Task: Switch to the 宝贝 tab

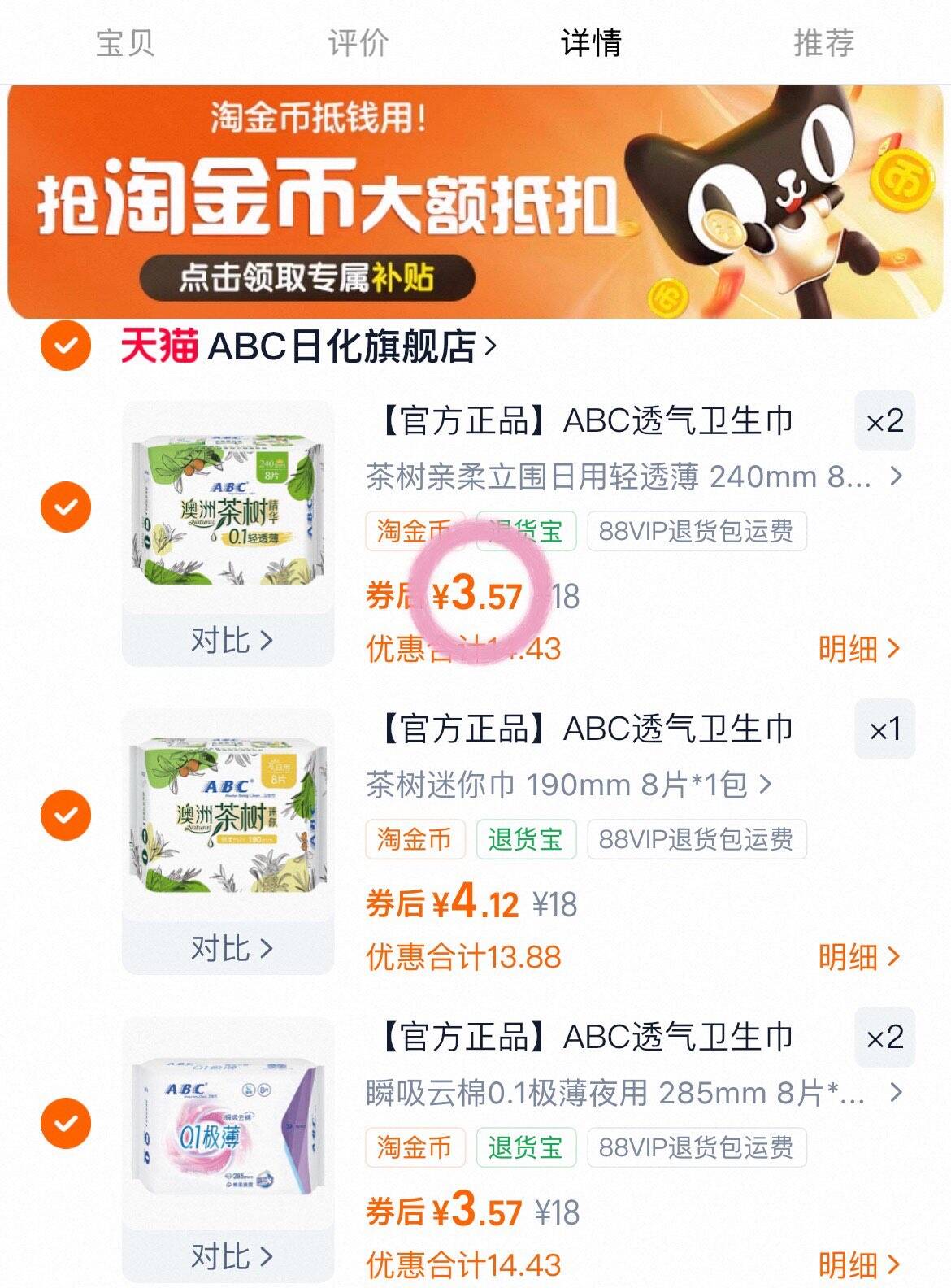Action: (125, 42)
